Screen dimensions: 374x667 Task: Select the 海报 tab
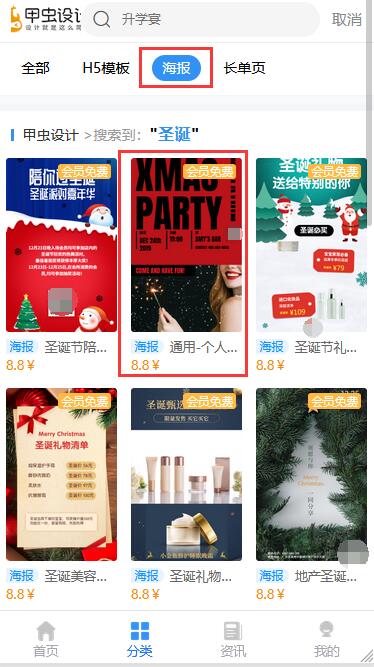(176, 68)
